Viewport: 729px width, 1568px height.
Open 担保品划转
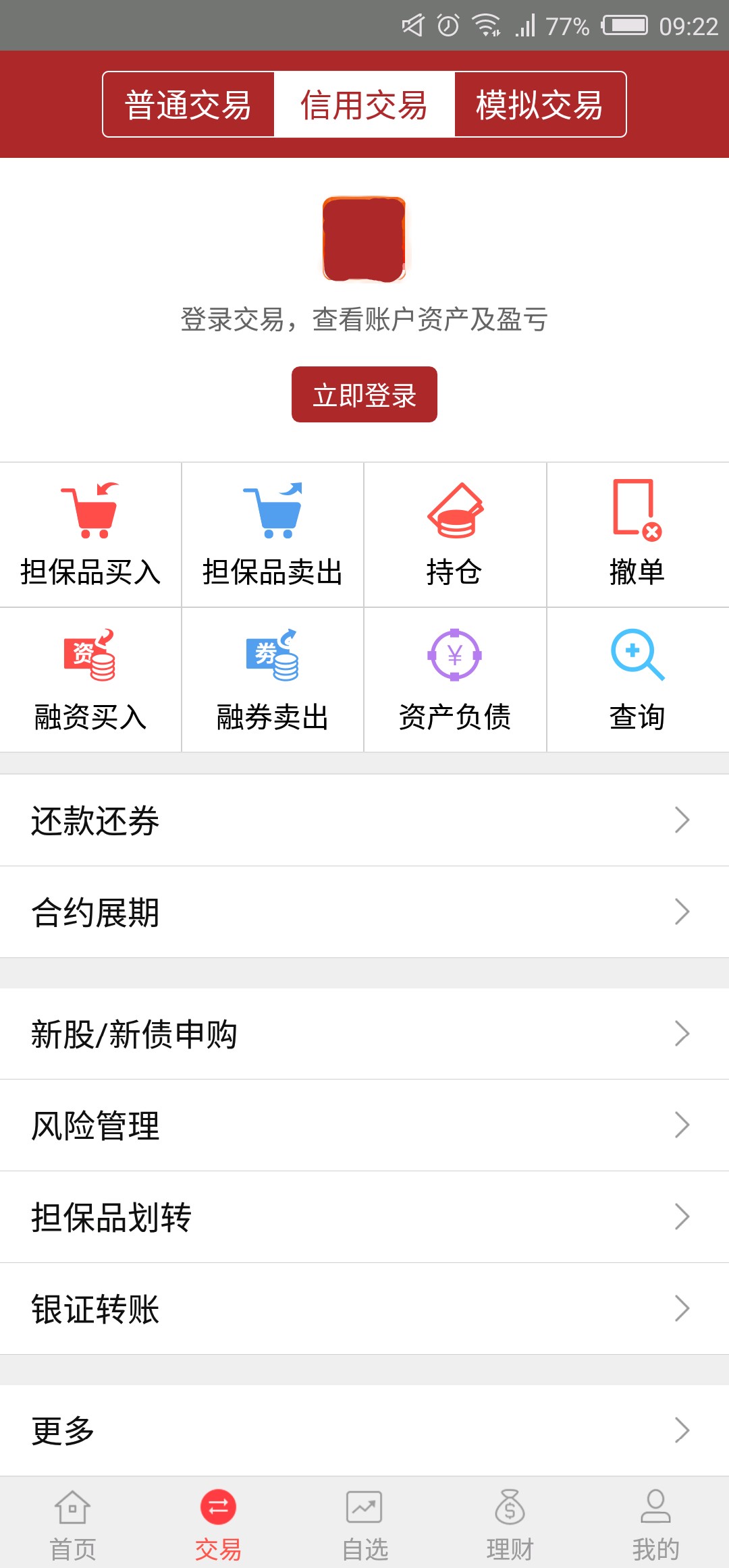[x=364, y=1217]
